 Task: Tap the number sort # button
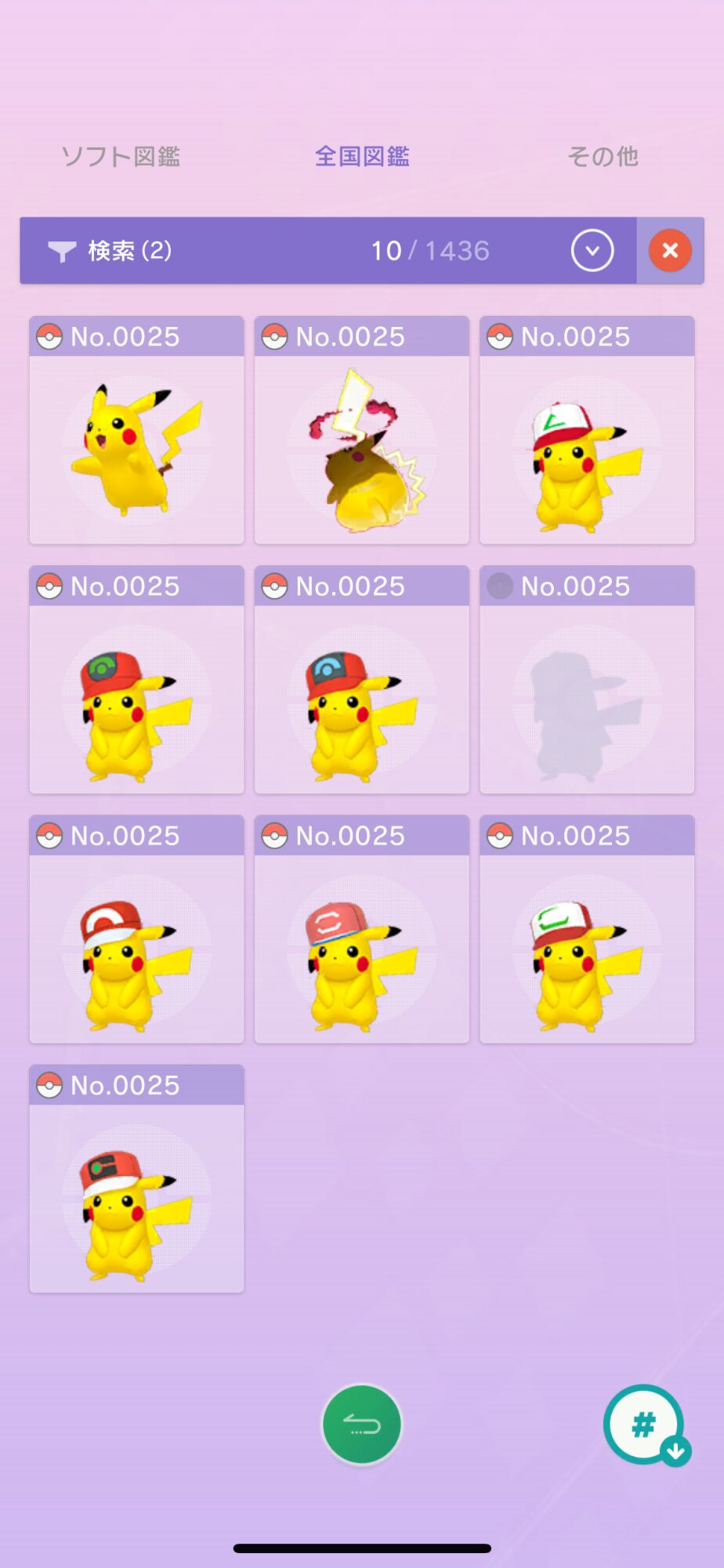coord(645,1425)
